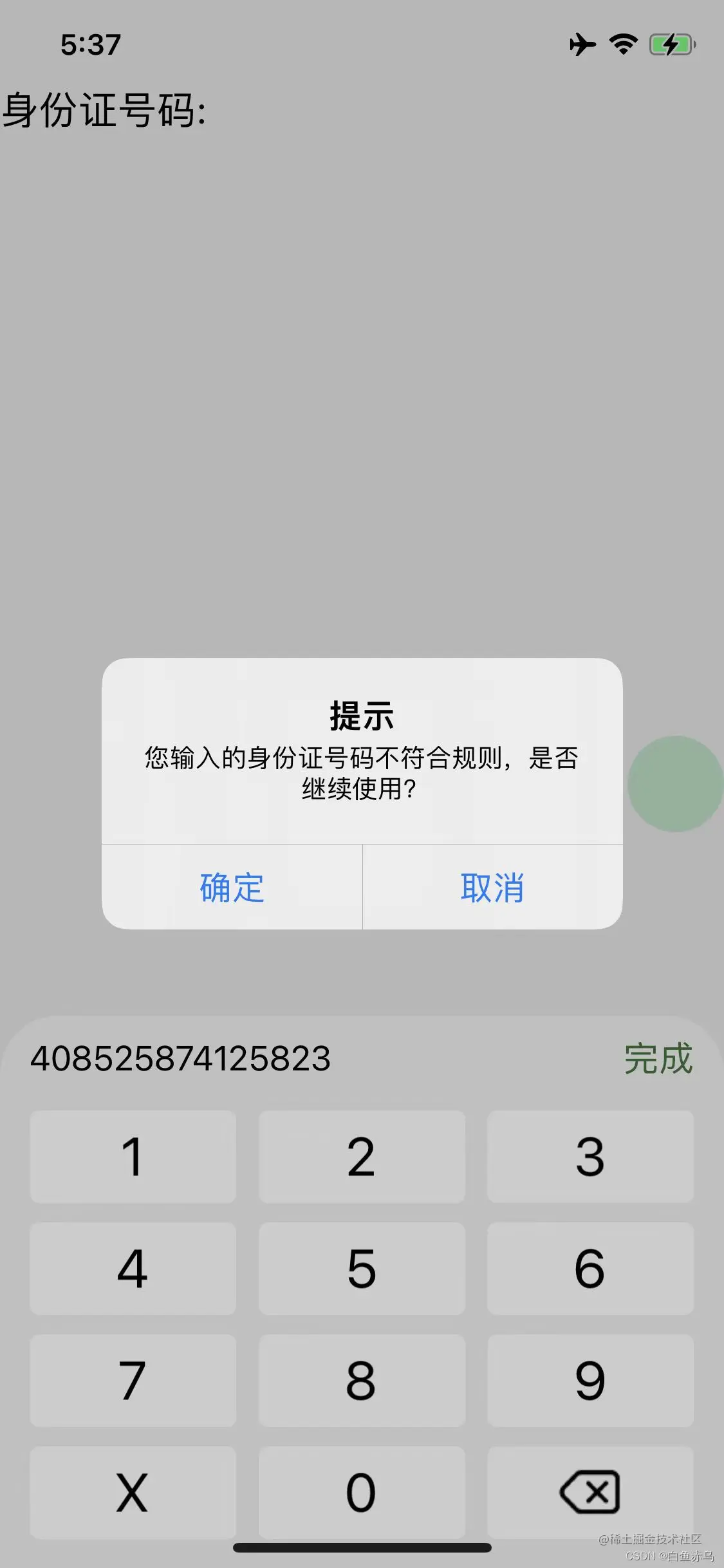Screen dimensions: 724x1568
Task: Confirm the alert with 确定
Action: (232, 888)
